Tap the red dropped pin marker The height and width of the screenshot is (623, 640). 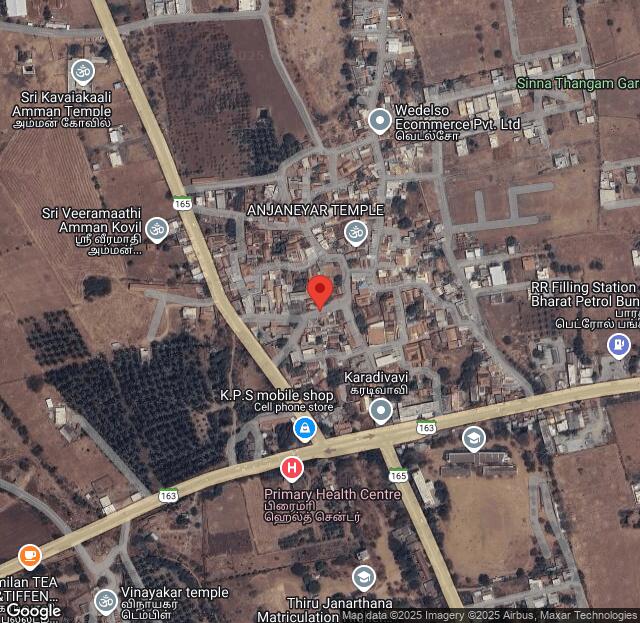pyautogui.click(x=319, y=292)
